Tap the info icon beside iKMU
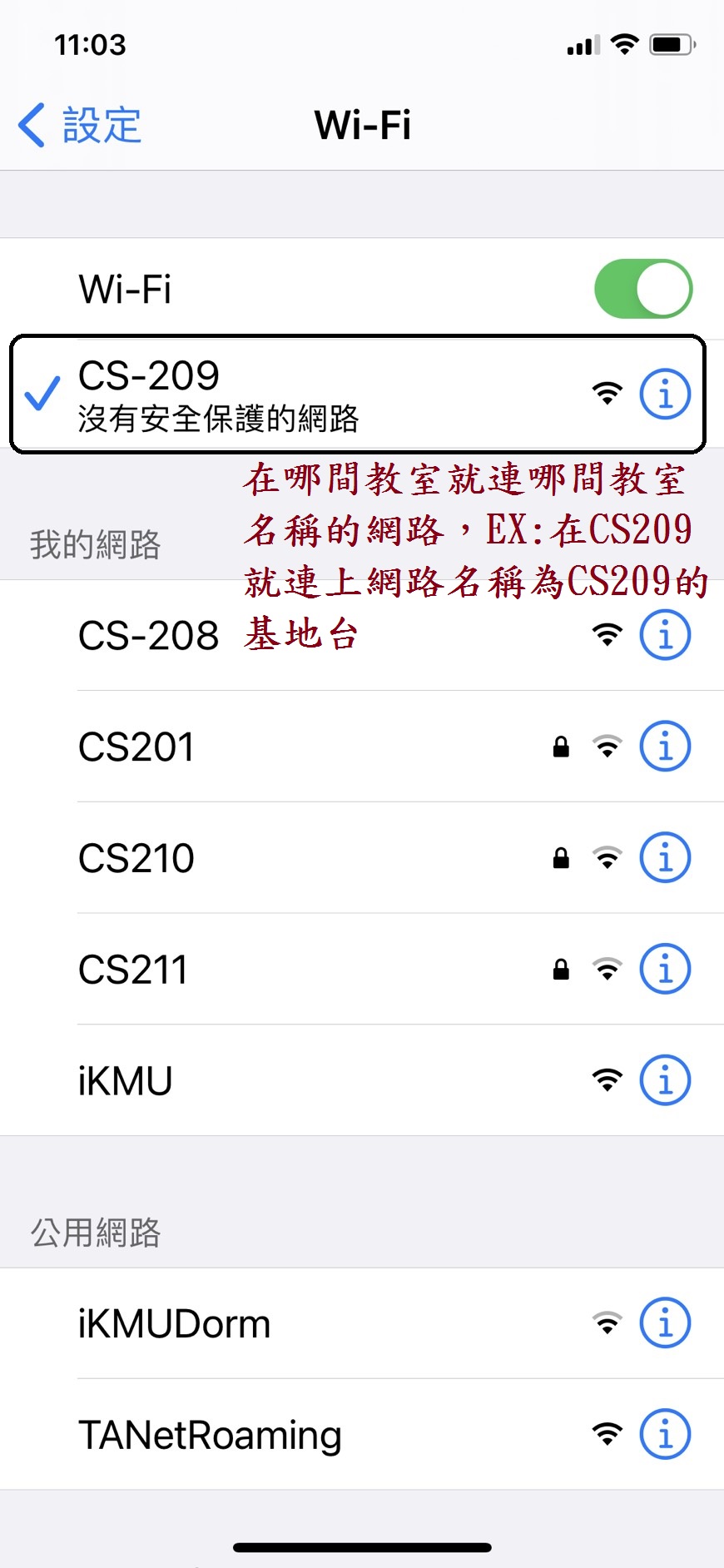Viewport: 724px width, 1568px height. pyautogui.click(x=665, y=1080)
